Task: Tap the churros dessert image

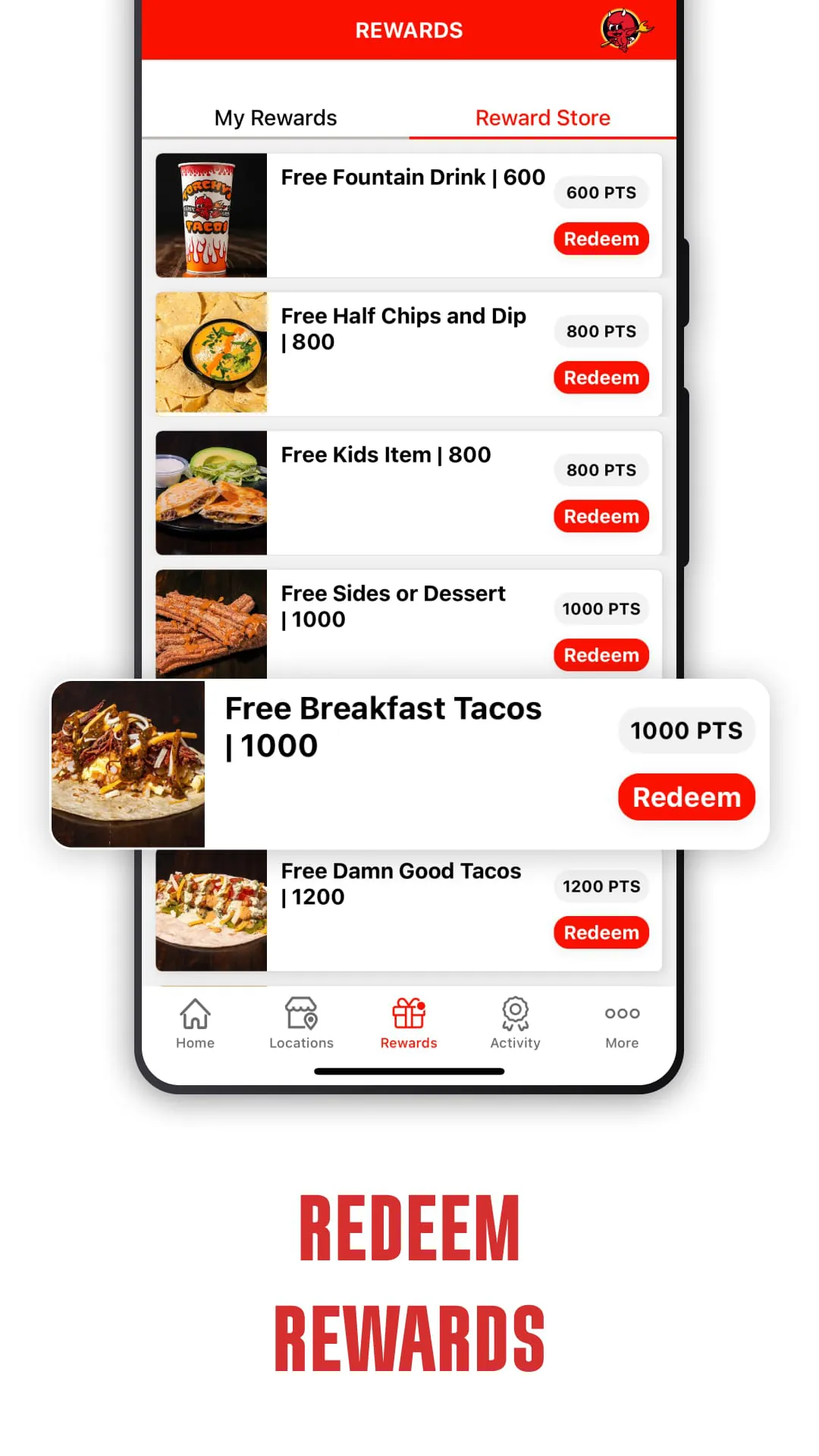Action: tap(211, 623)
